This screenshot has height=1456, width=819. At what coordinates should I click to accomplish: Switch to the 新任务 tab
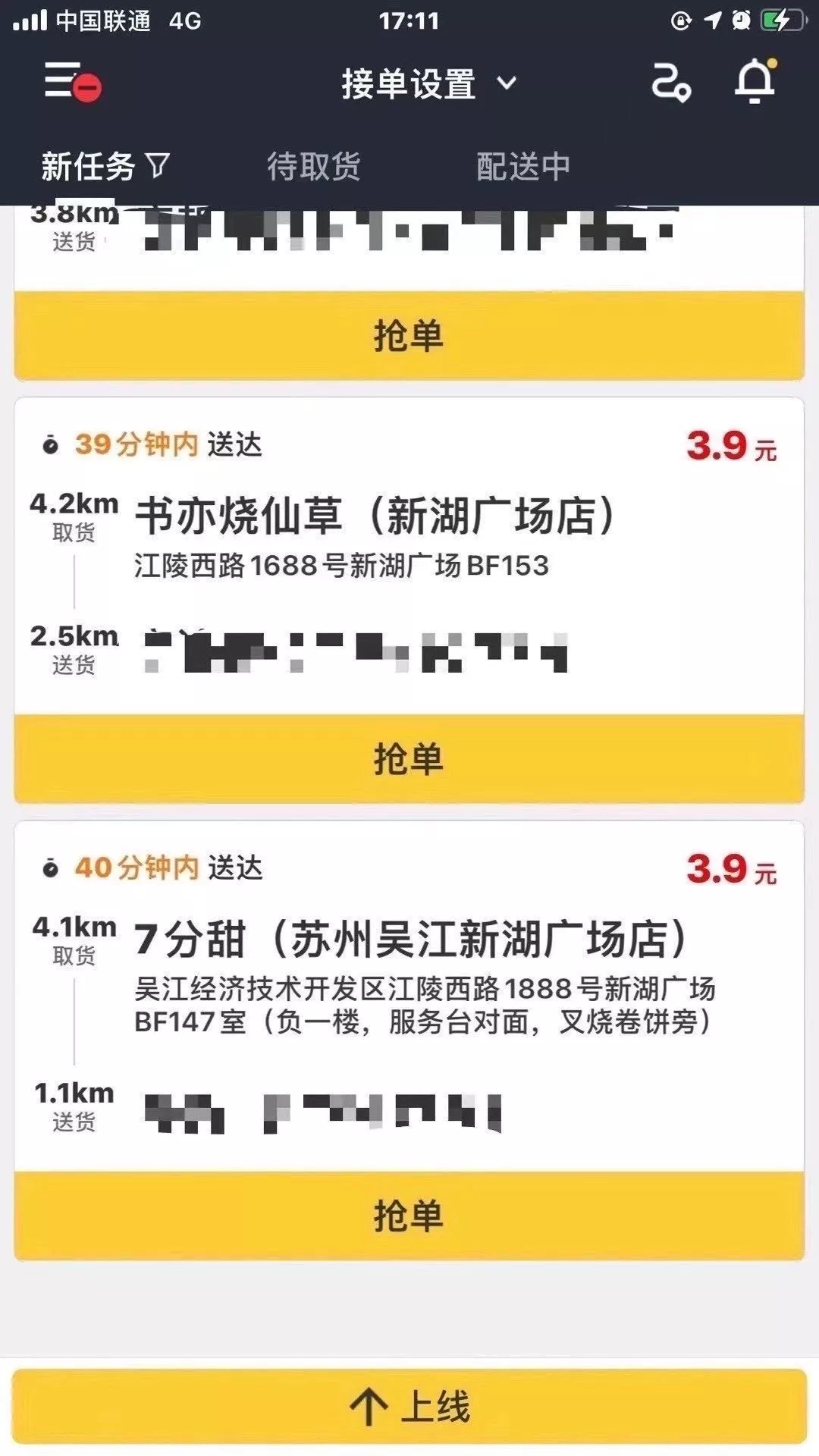104,166
